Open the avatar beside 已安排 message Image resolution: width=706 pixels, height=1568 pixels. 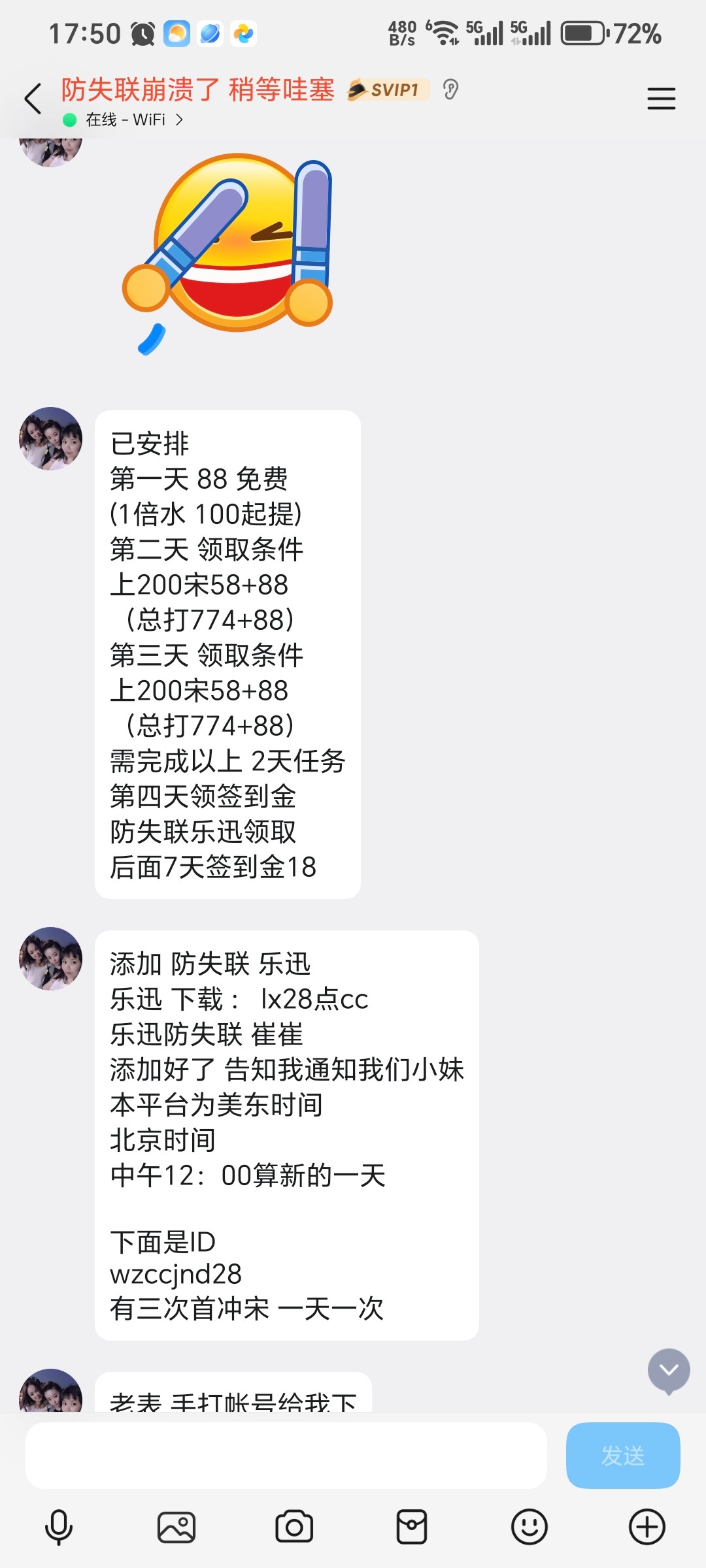pos(51,439)
